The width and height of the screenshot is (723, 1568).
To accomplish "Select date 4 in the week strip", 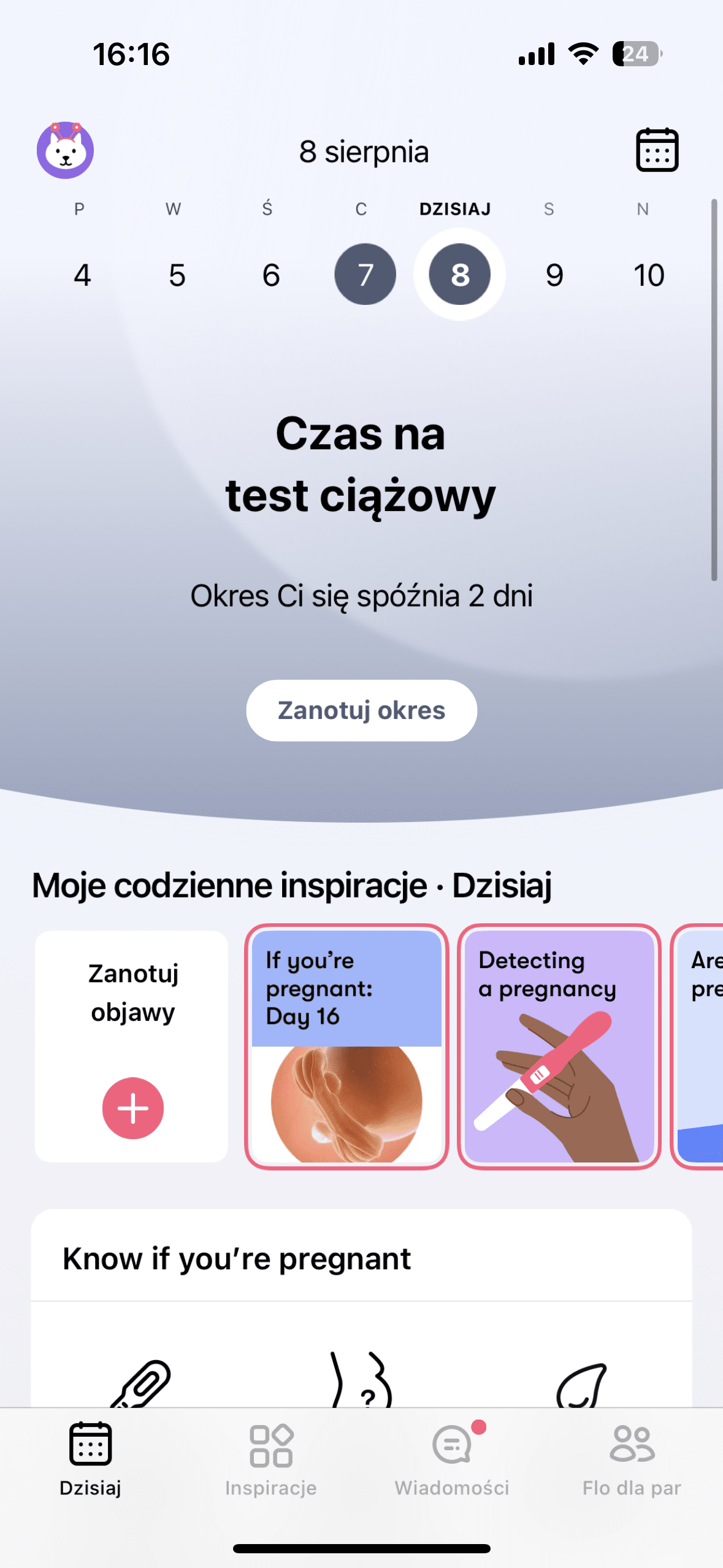I will [x=82, y=275].
